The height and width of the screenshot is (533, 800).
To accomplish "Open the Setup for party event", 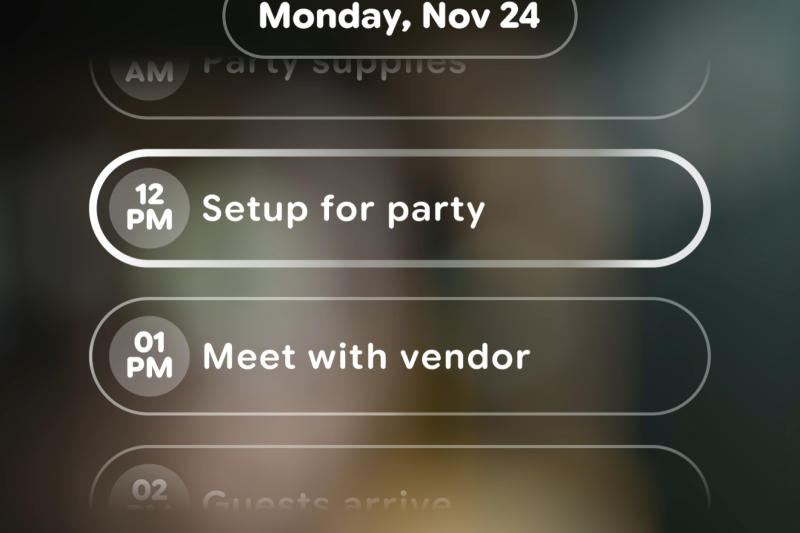I will [x=400, y=208].
